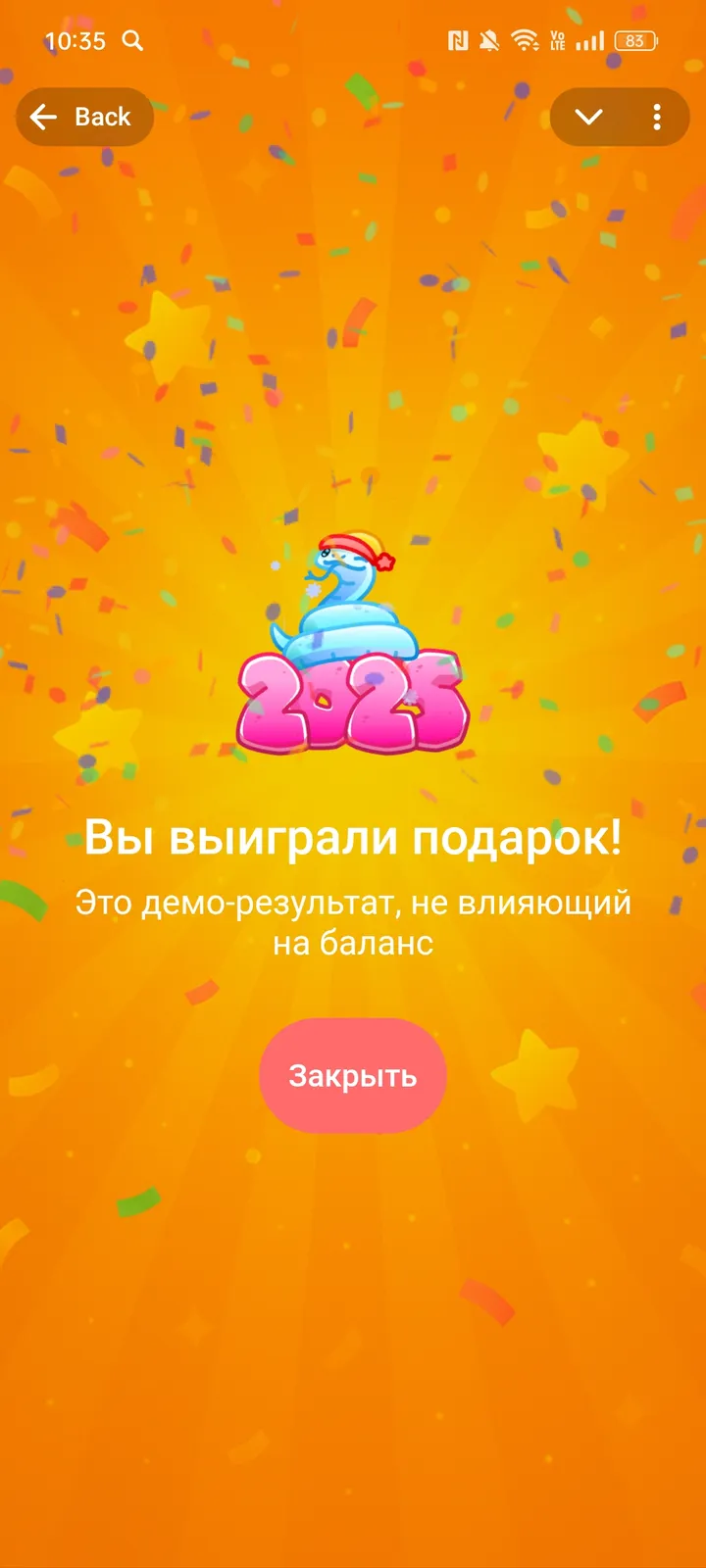This screenshot has height=1568, width=706.
Task: Tap the Back label text
Action: pos(102,117)
